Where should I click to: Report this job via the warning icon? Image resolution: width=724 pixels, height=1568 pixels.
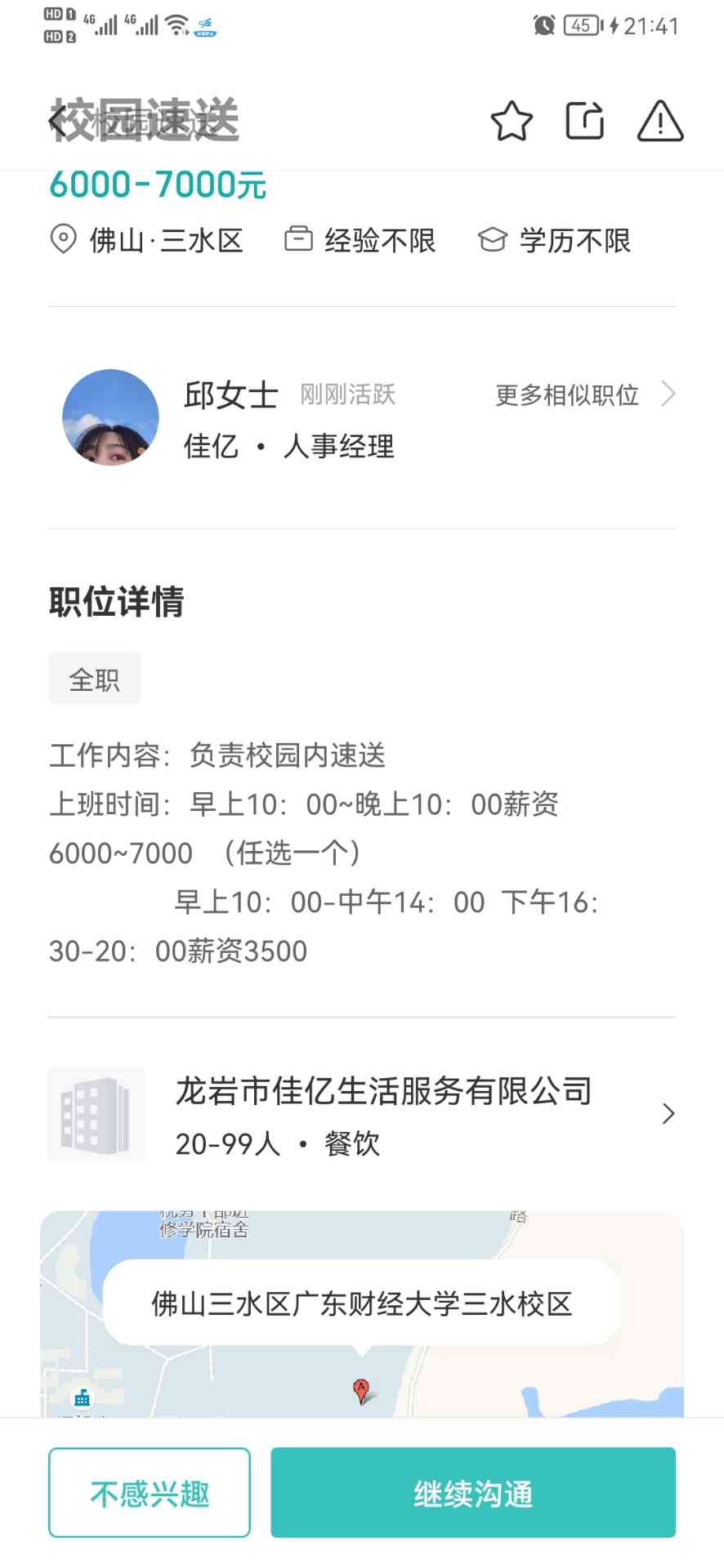click(660, 121)
